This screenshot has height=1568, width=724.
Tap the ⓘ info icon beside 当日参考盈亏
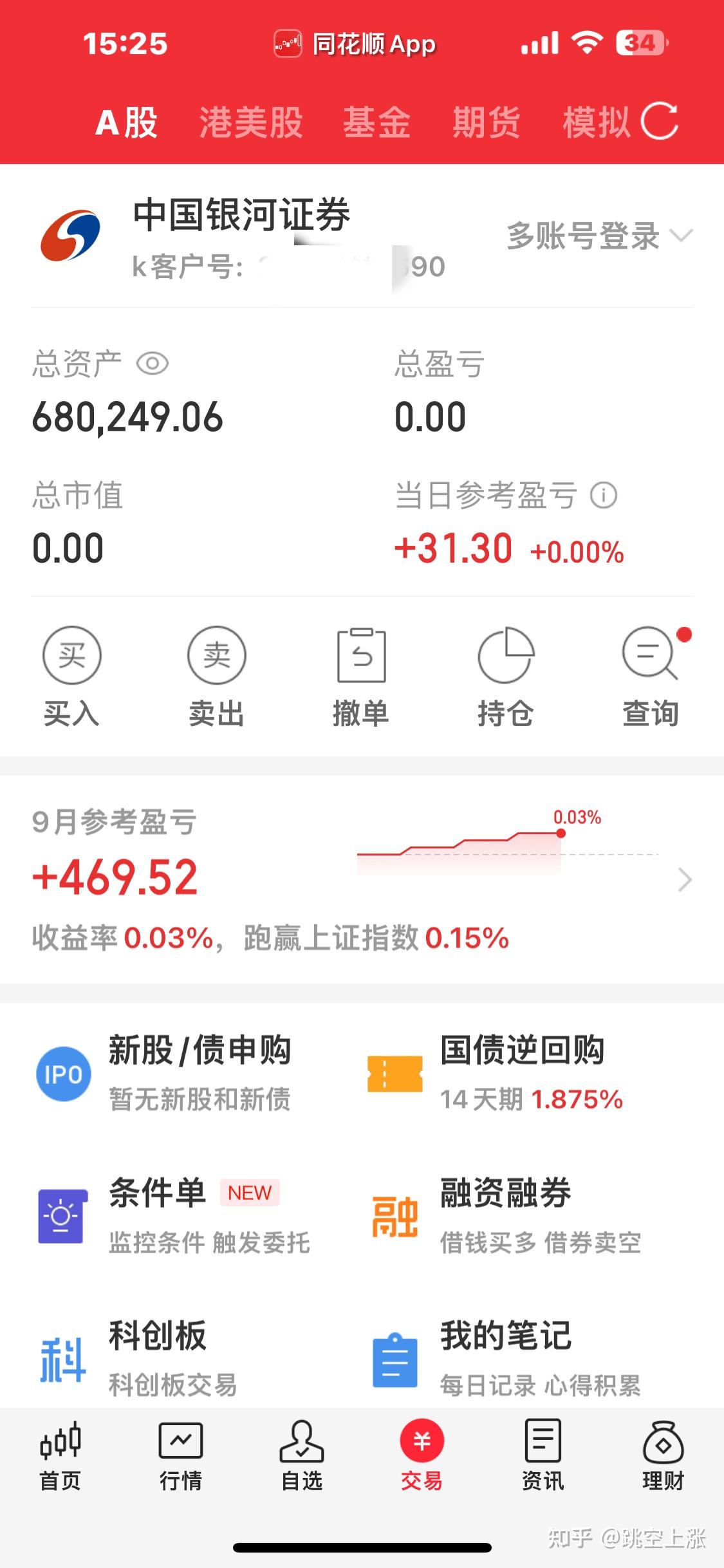(x=602, y=496)
